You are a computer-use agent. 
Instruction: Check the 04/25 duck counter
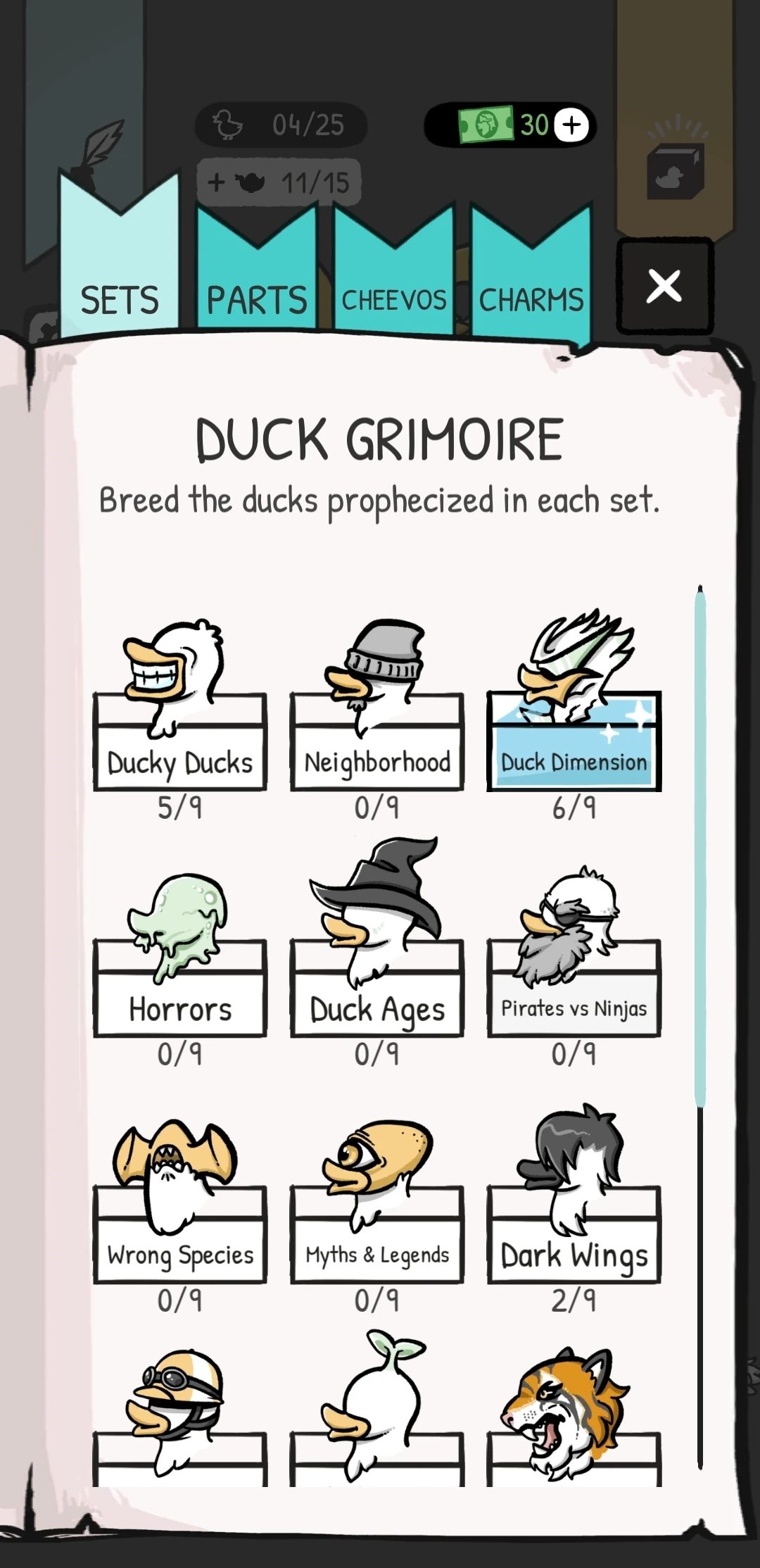pyautogui.click(x=281, y=124)
